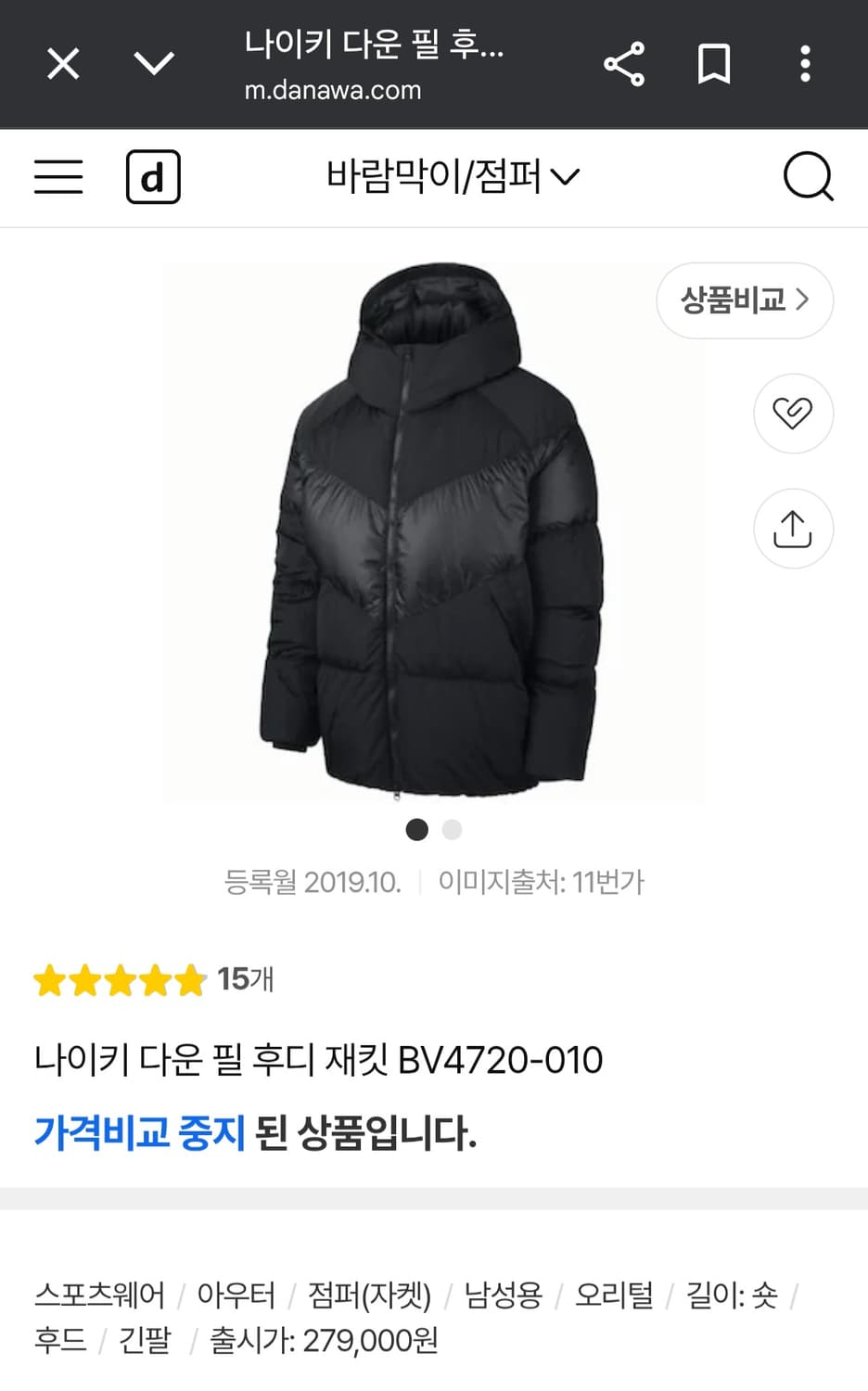Bookmark this page using the top bar icon
Screen dimensions: 868x1391
pos(714,63)
